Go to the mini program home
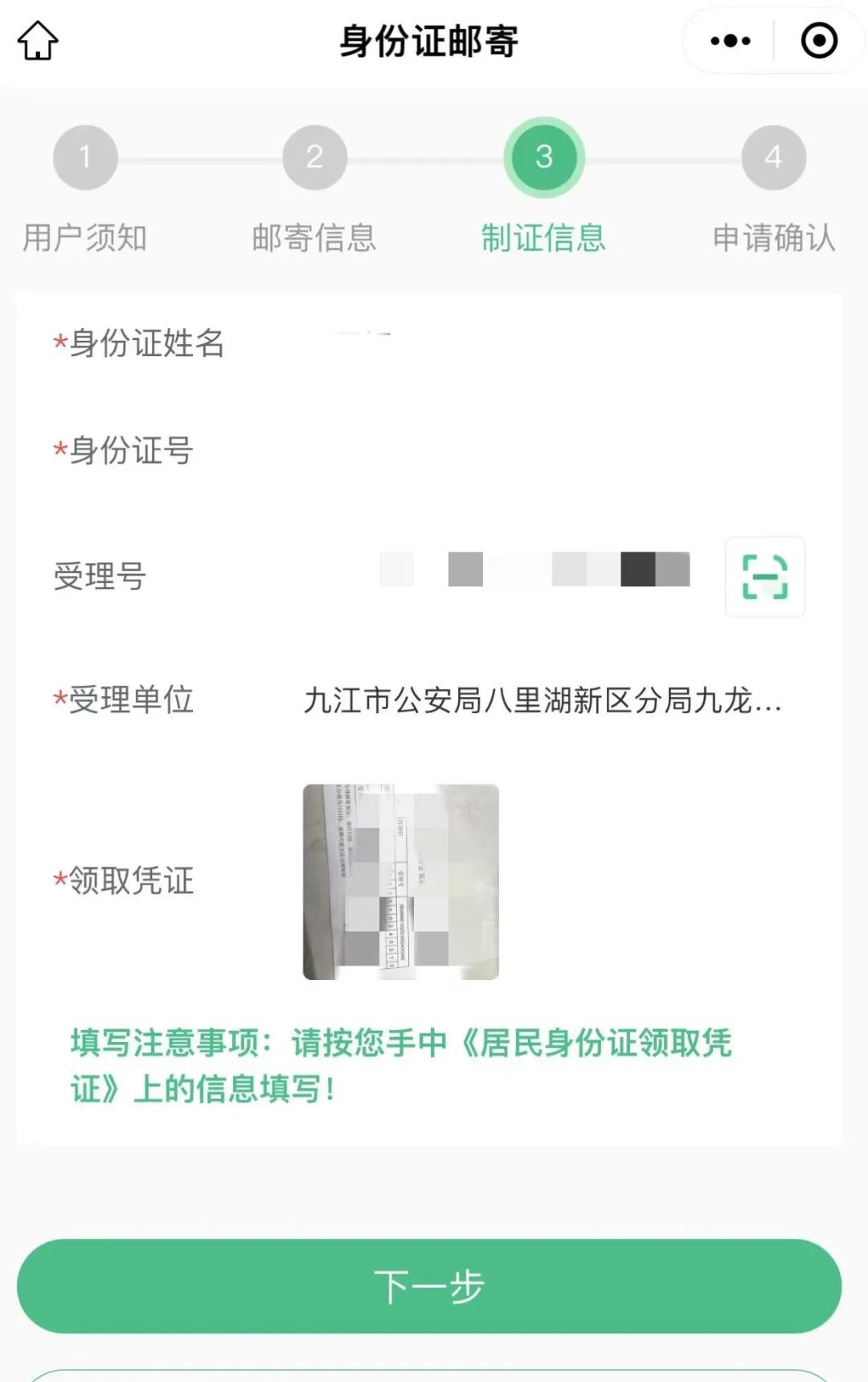This screenshot has width=868, height=1382. tap(38, 40)
